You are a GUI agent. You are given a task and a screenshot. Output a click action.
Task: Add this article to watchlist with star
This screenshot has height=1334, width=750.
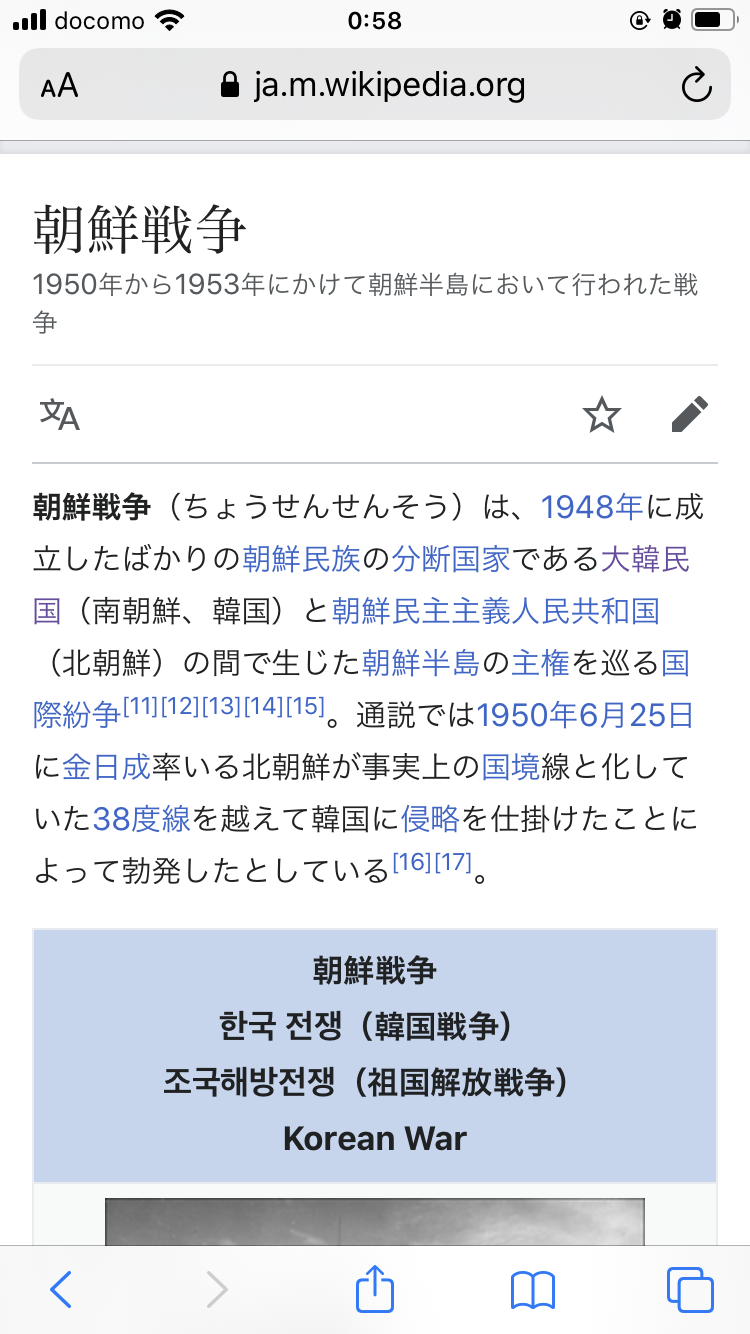(602, 414)
